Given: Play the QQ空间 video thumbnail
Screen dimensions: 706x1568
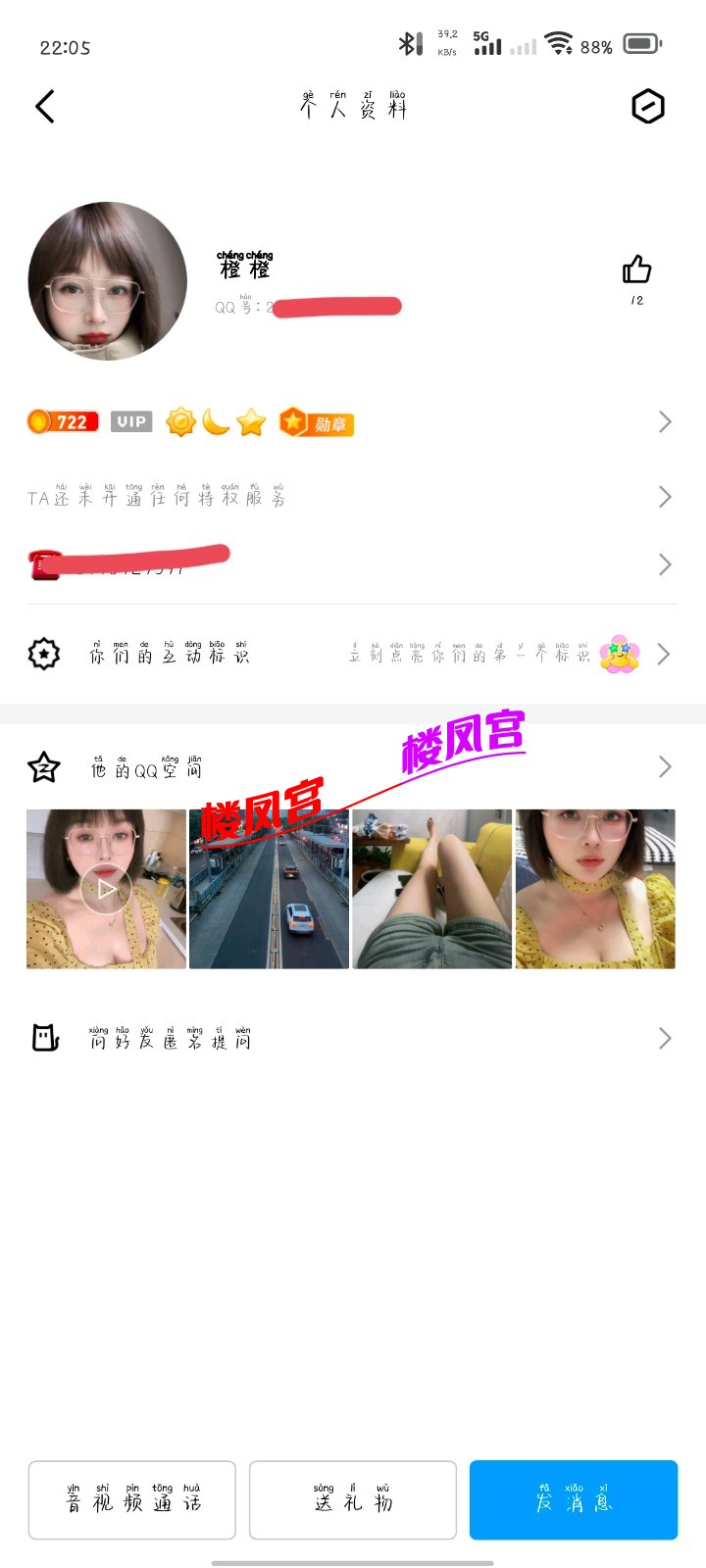Looking at the screenshot, I should [x=106, y=889].
